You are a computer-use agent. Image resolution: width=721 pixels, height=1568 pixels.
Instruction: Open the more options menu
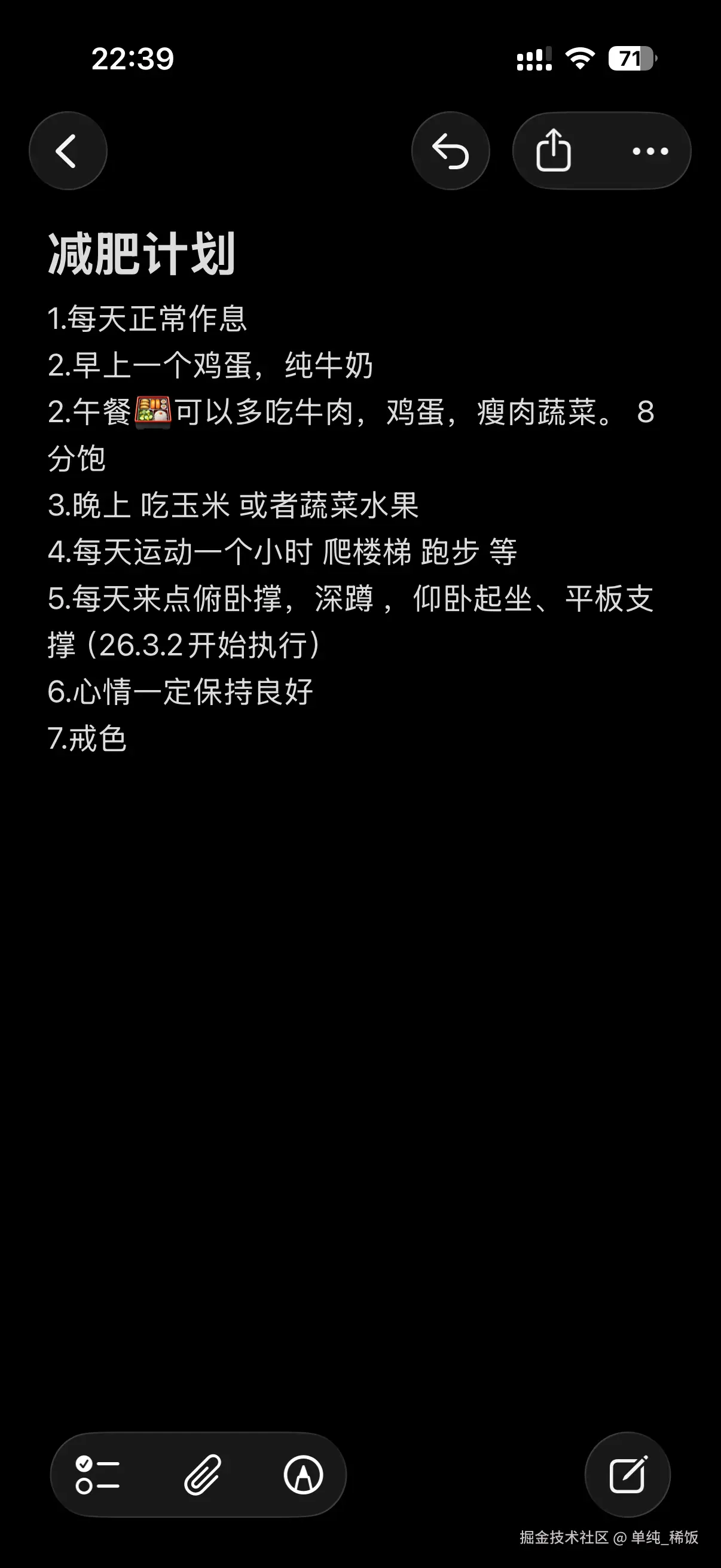(650, 151)
